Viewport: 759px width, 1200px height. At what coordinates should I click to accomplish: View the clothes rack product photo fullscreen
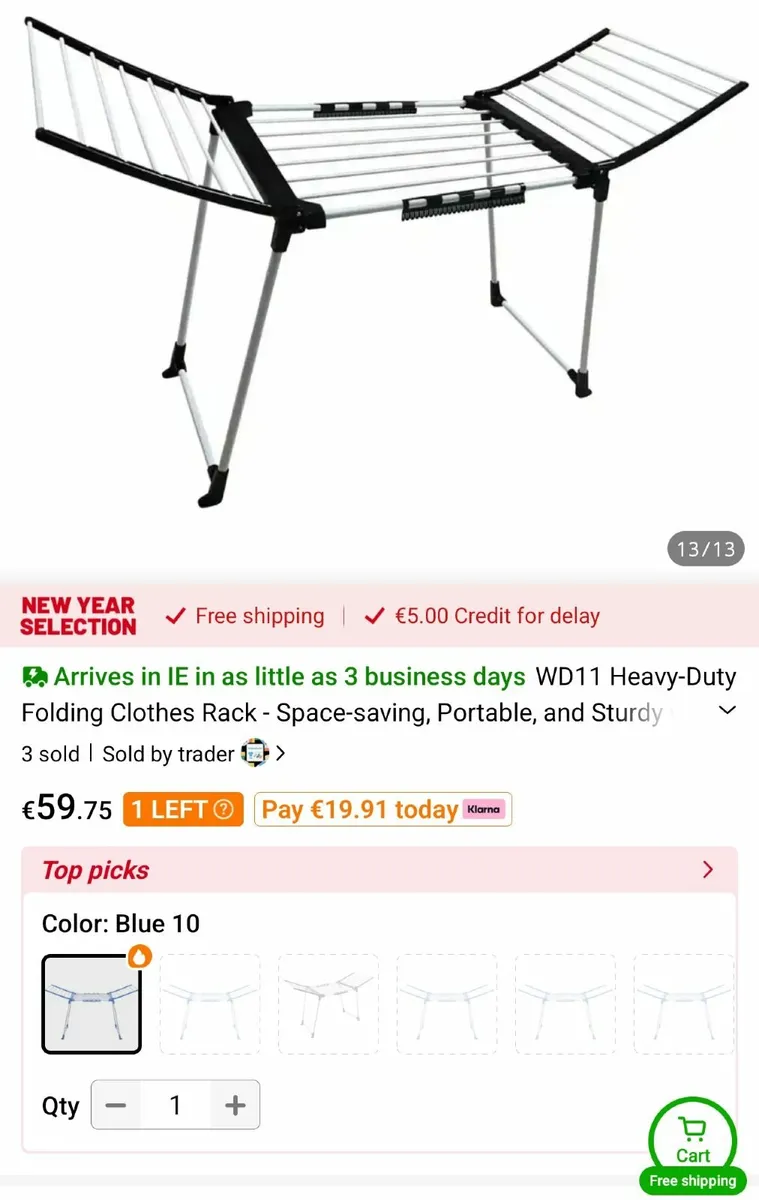pos(380,270)
